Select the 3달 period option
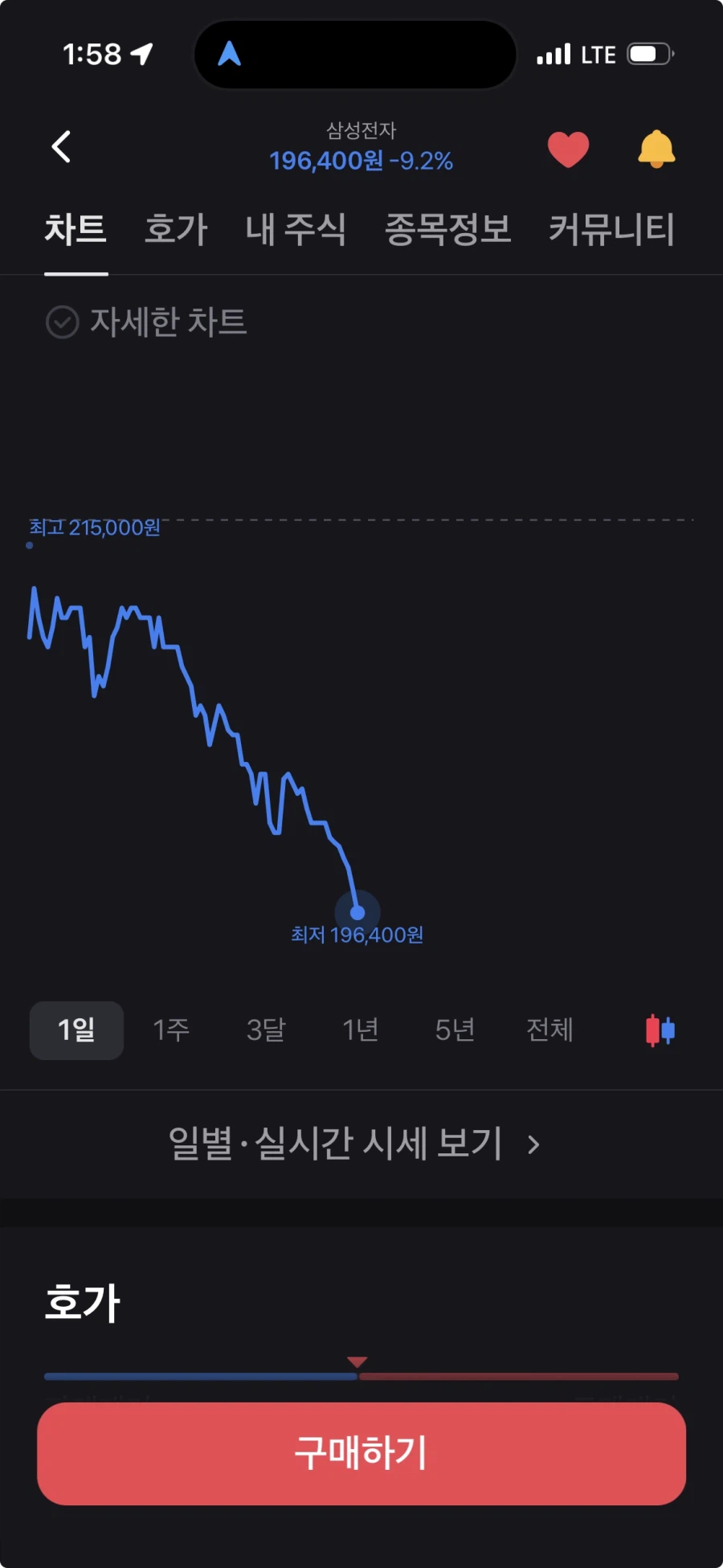Screen dimensions: 723x1568 click(265, 1030)
